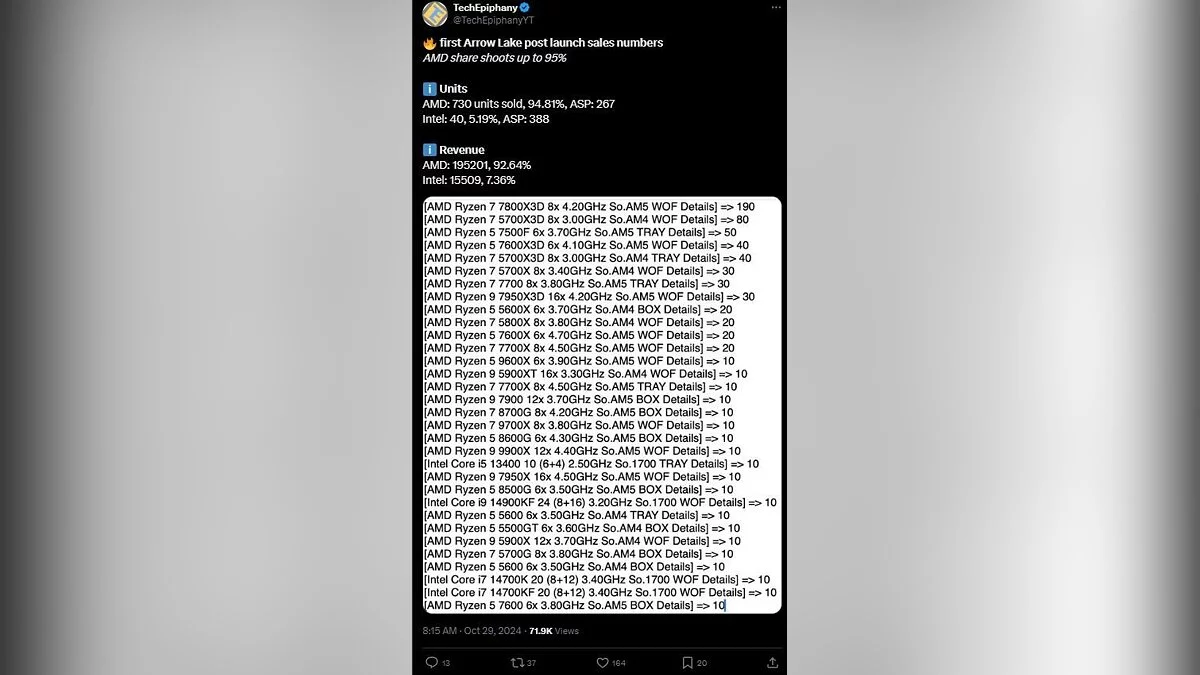Viewport: 1200px width, 675px height.
Task: Open the post's overflow menu
Action: [776, 7]
